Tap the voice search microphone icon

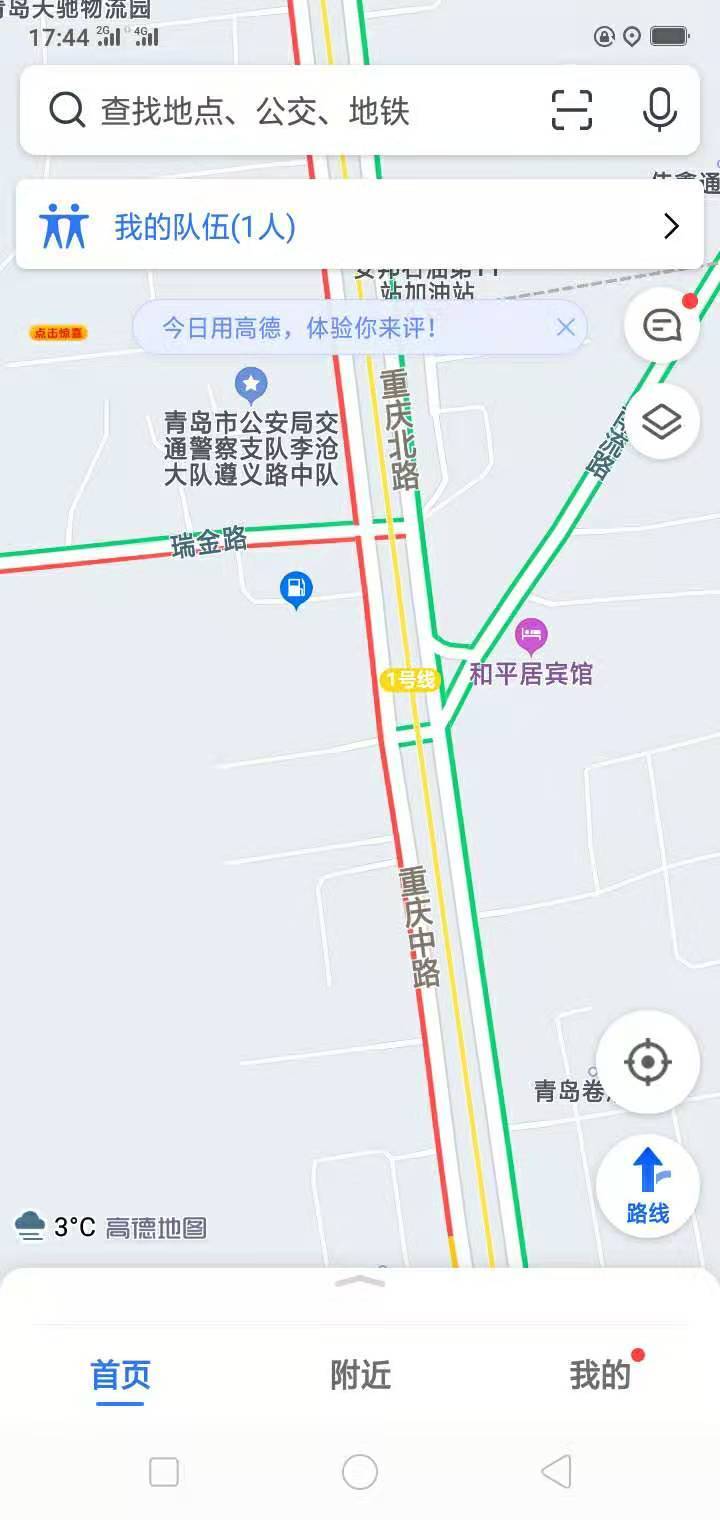(x=658, y=111)
